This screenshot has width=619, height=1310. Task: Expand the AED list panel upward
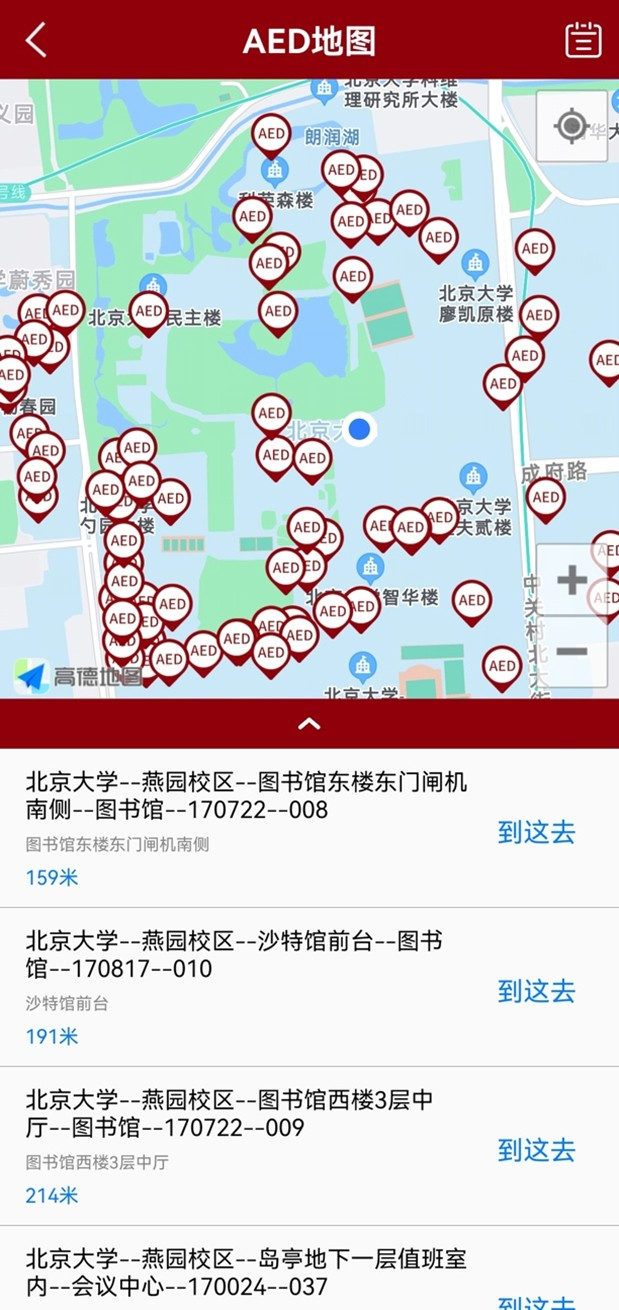(x=309, y=723)
